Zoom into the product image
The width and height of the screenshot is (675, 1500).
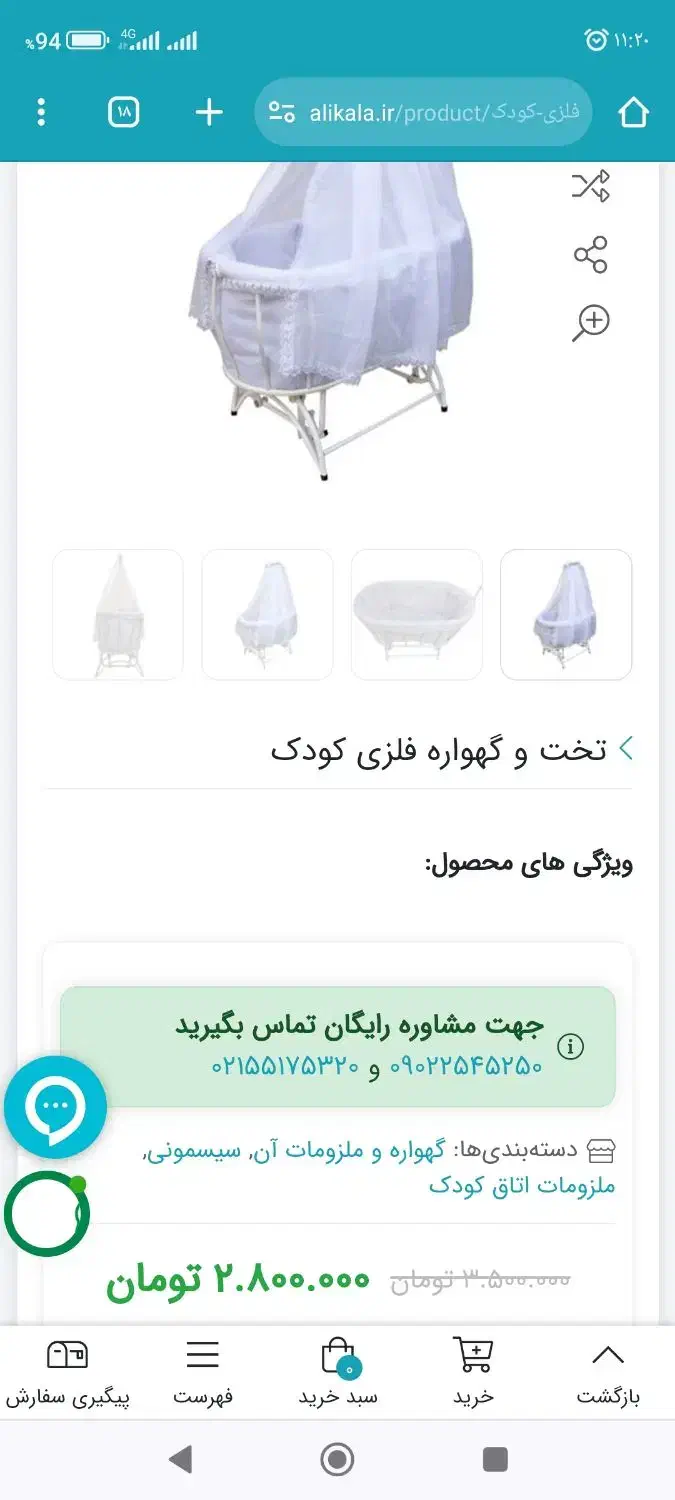[590, 323]
